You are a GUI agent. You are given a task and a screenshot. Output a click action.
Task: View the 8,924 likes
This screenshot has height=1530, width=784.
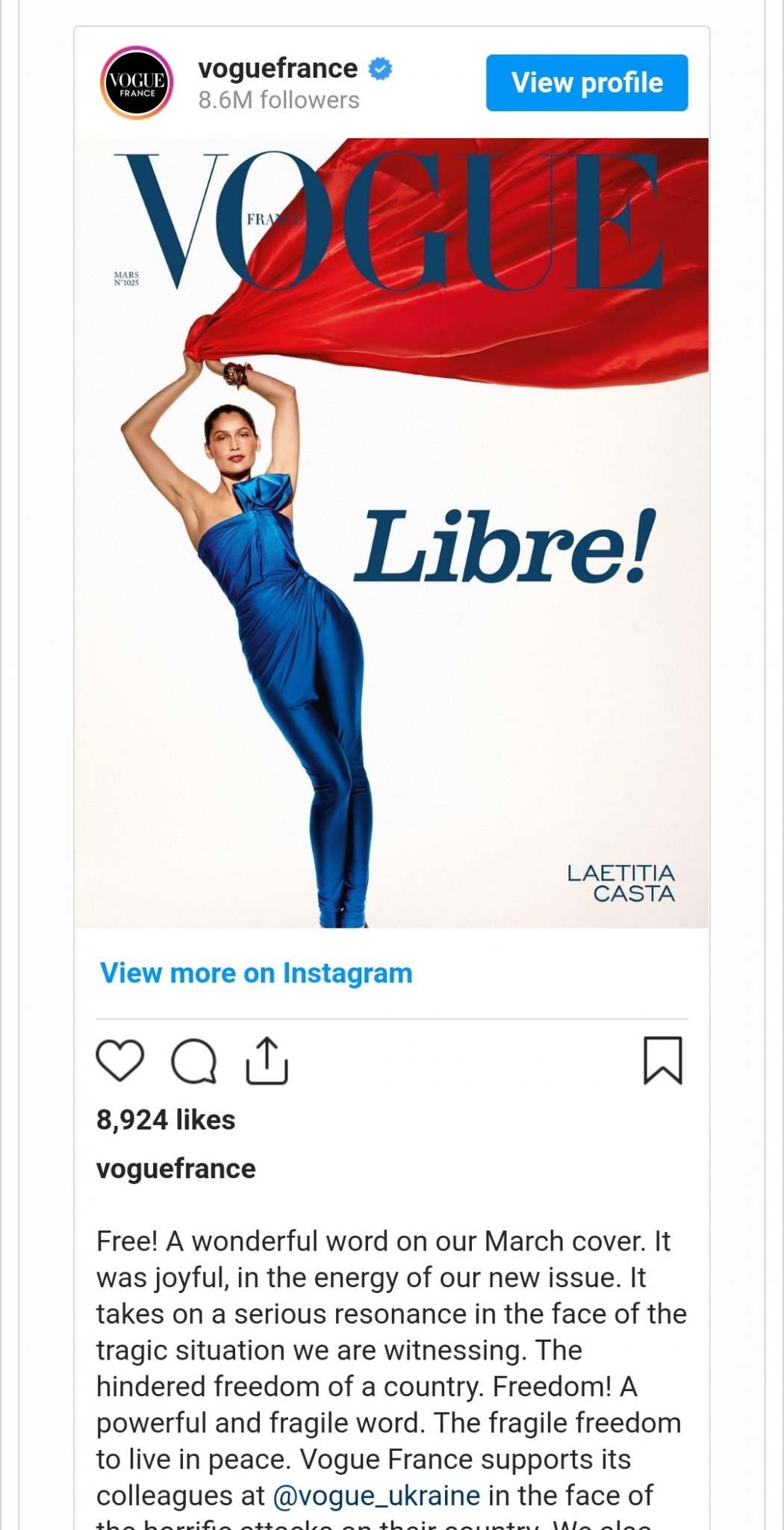(166, 1120)
